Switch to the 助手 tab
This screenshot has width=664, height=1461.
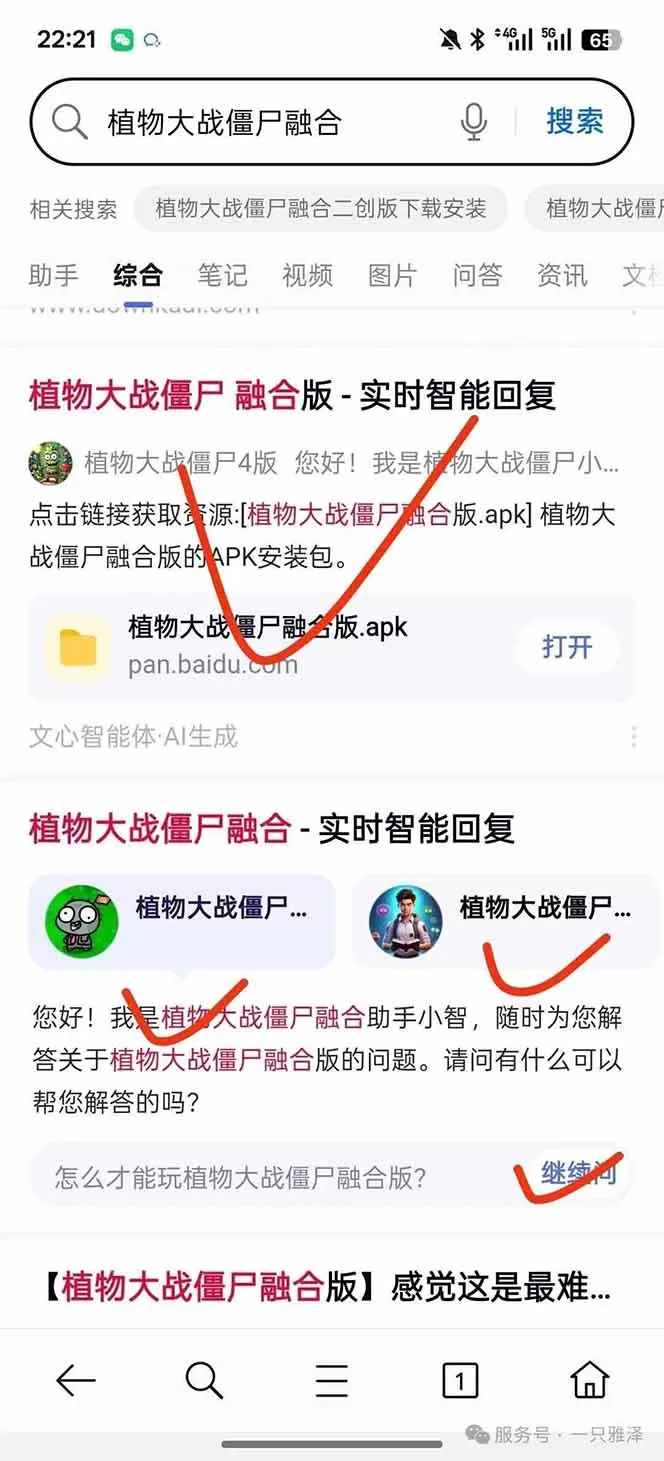pyautogui.click(x=53, y=275)
